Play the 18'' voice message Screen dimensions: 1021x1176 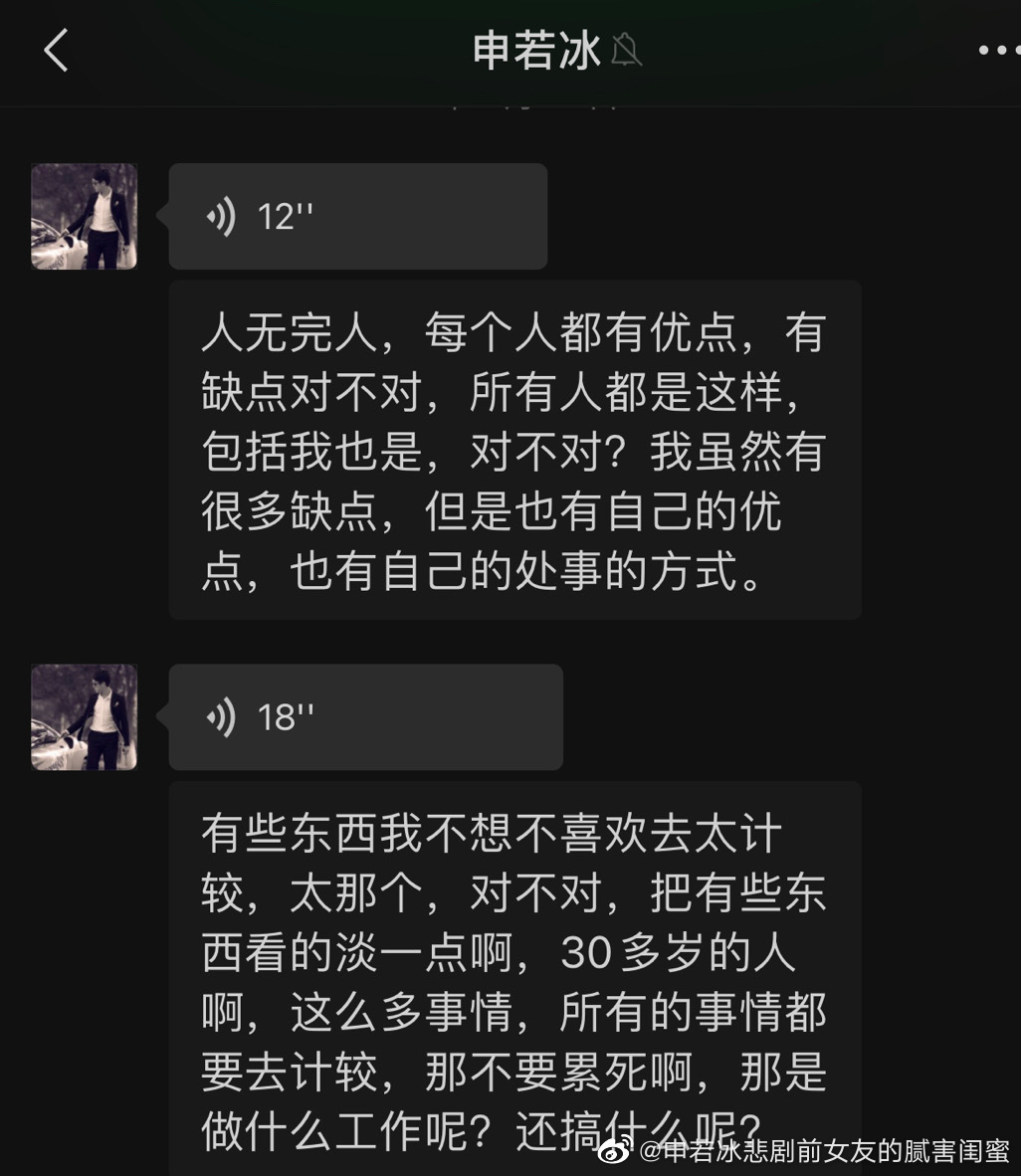tap(365, 716)
